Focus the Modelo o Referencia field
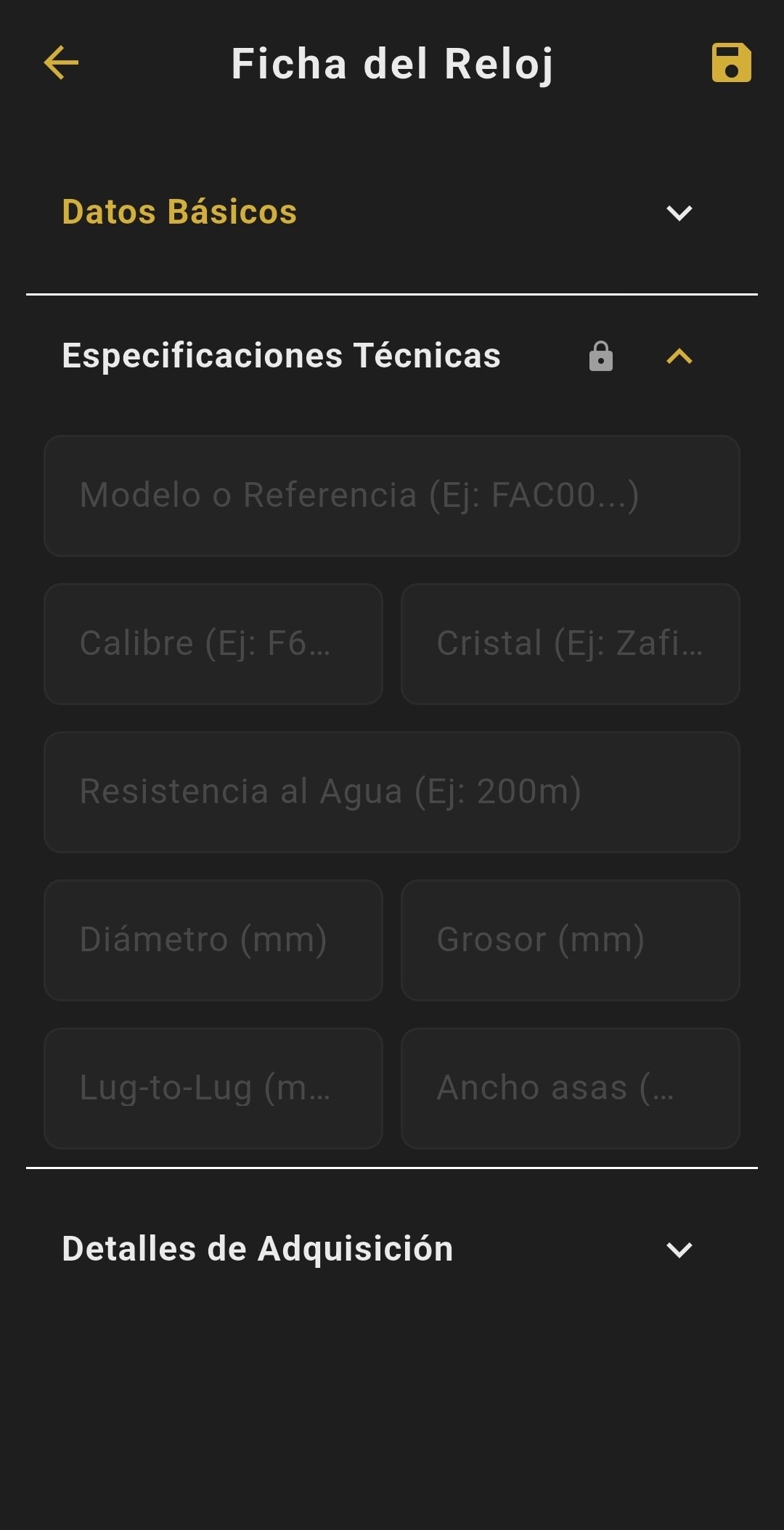The image size is (784, 1530). [x=392, y=496]
